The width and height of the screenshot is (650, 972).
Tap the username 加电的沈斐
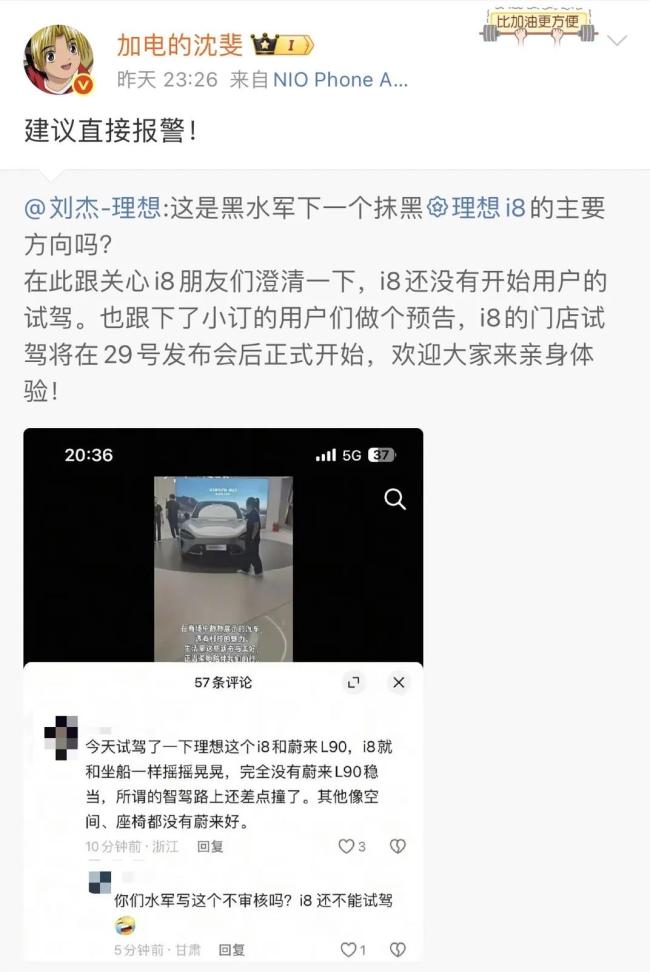(x=179, y=45)
